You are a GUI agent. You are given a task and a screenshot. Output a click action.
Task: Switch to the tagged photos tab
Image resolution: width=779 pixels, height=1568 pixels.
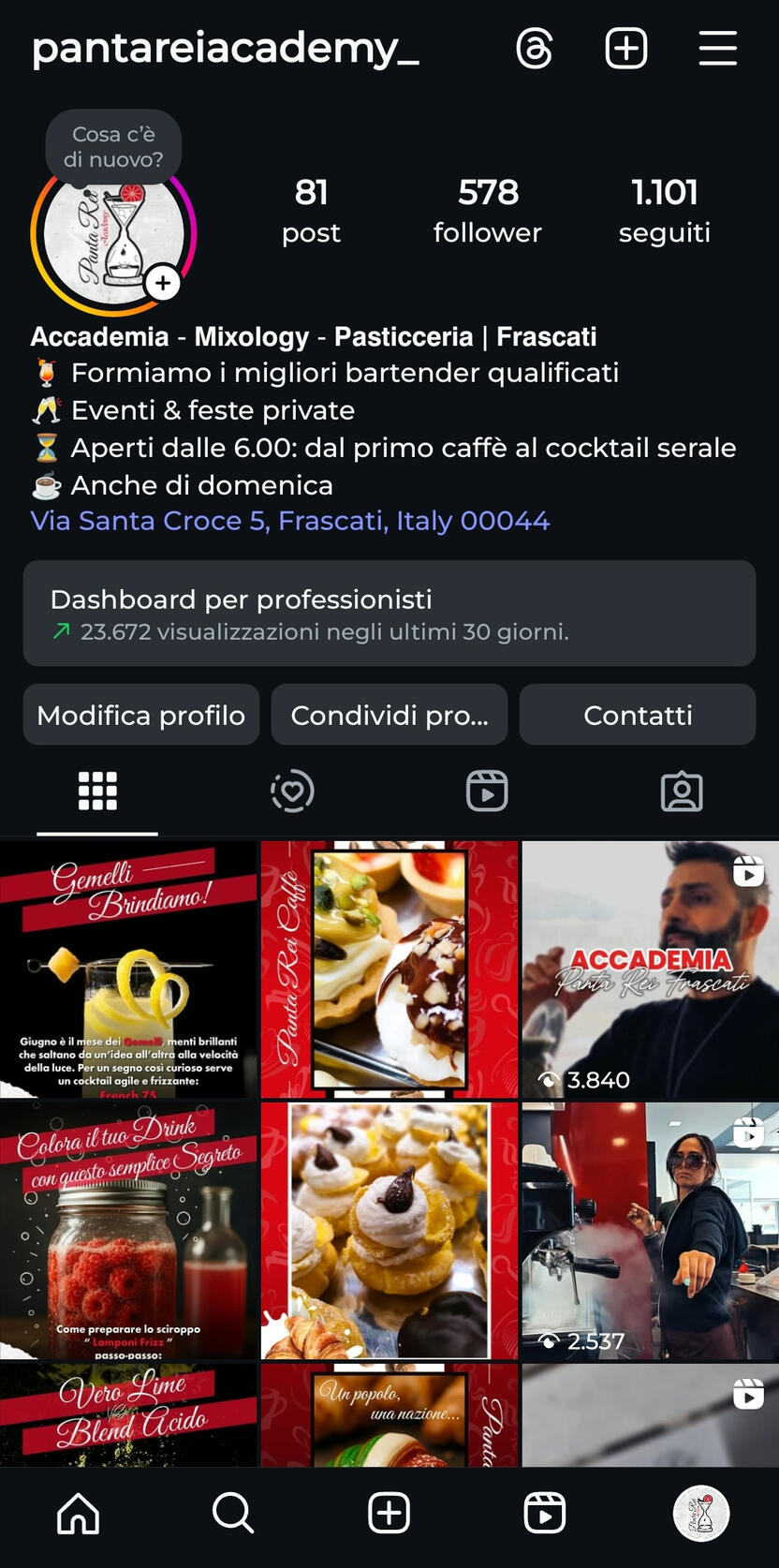tap(682, 791)
